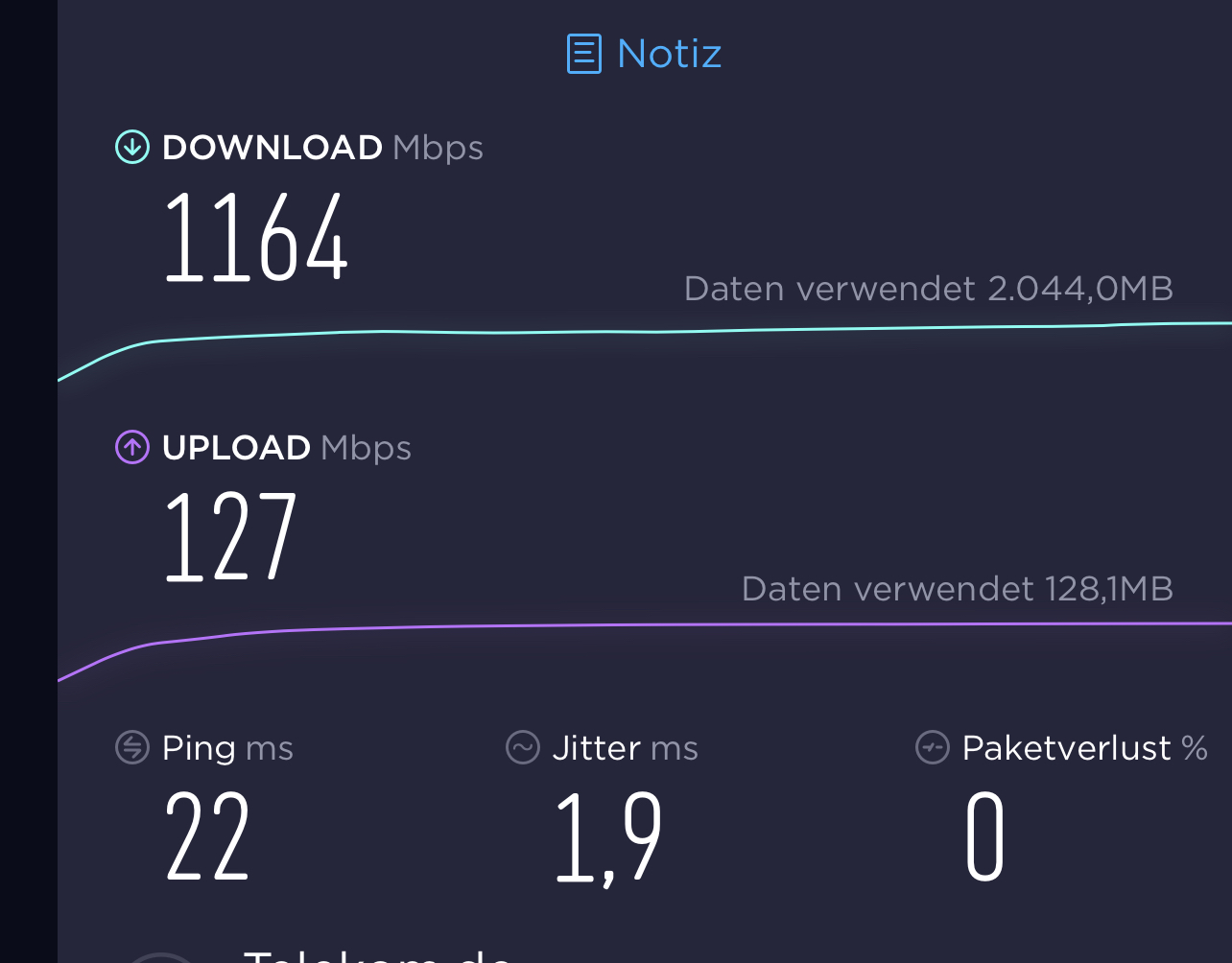Open the Notiz note option
Screen dimensions: 1232x963
(x=644, y=54)
